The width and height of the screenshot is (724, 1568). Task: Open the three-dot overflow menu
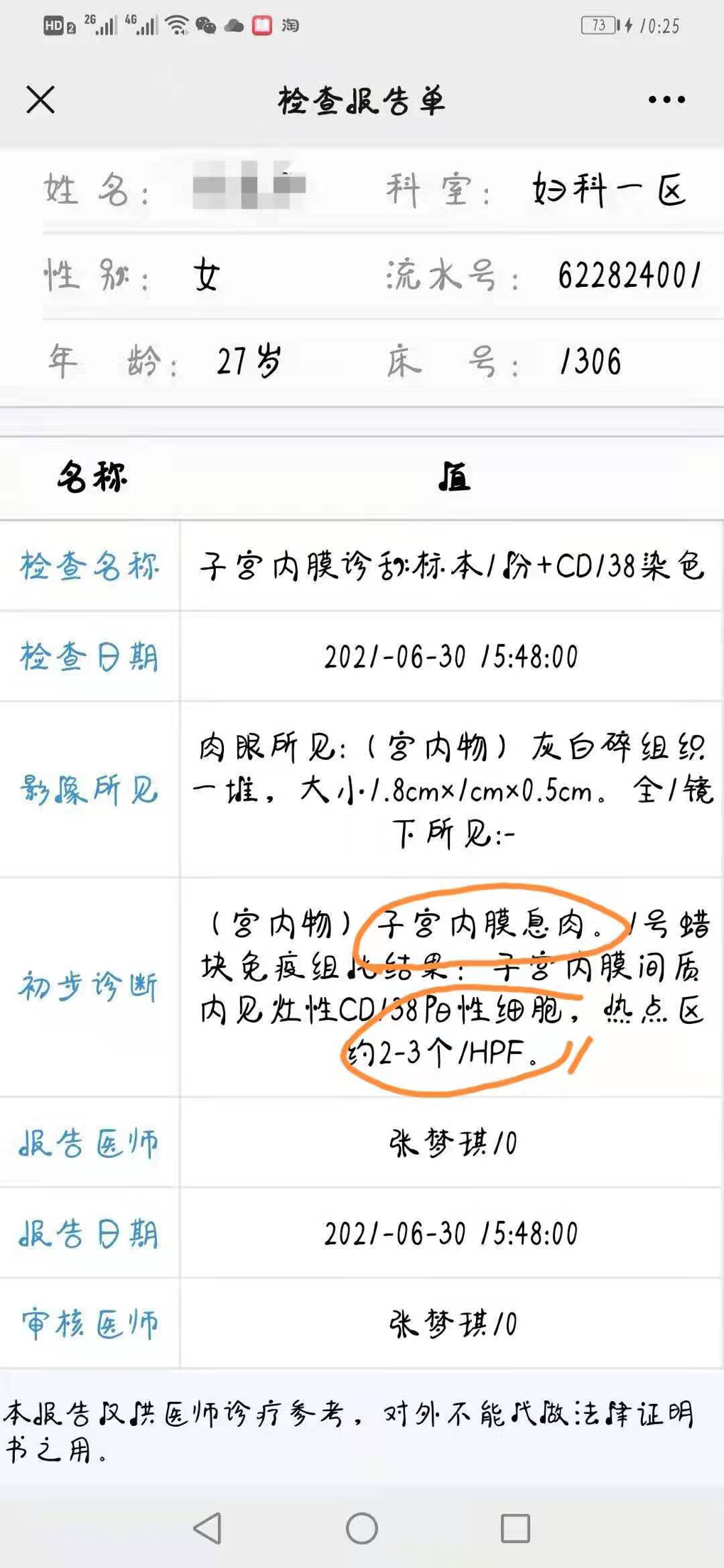666,100
